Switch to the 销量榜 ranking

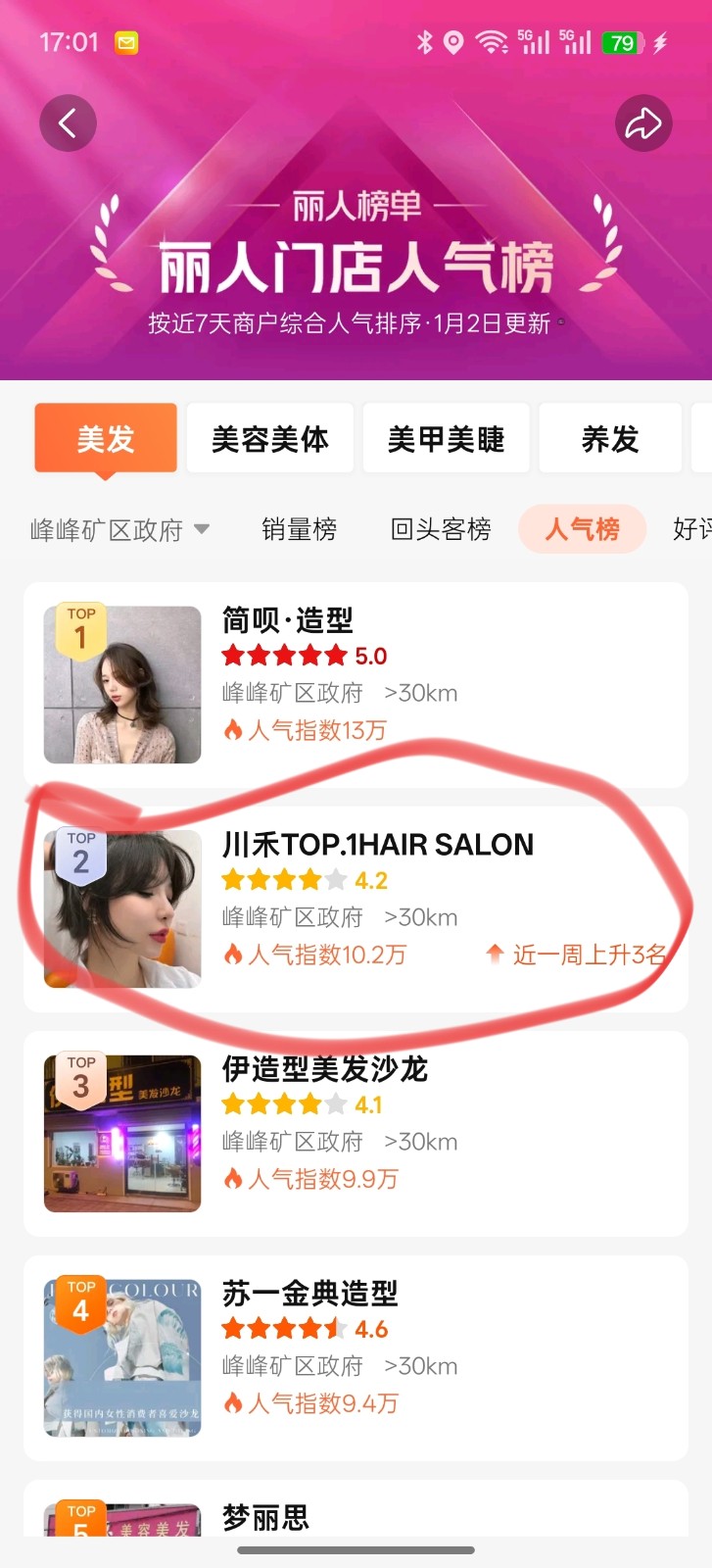coord(299,530)
